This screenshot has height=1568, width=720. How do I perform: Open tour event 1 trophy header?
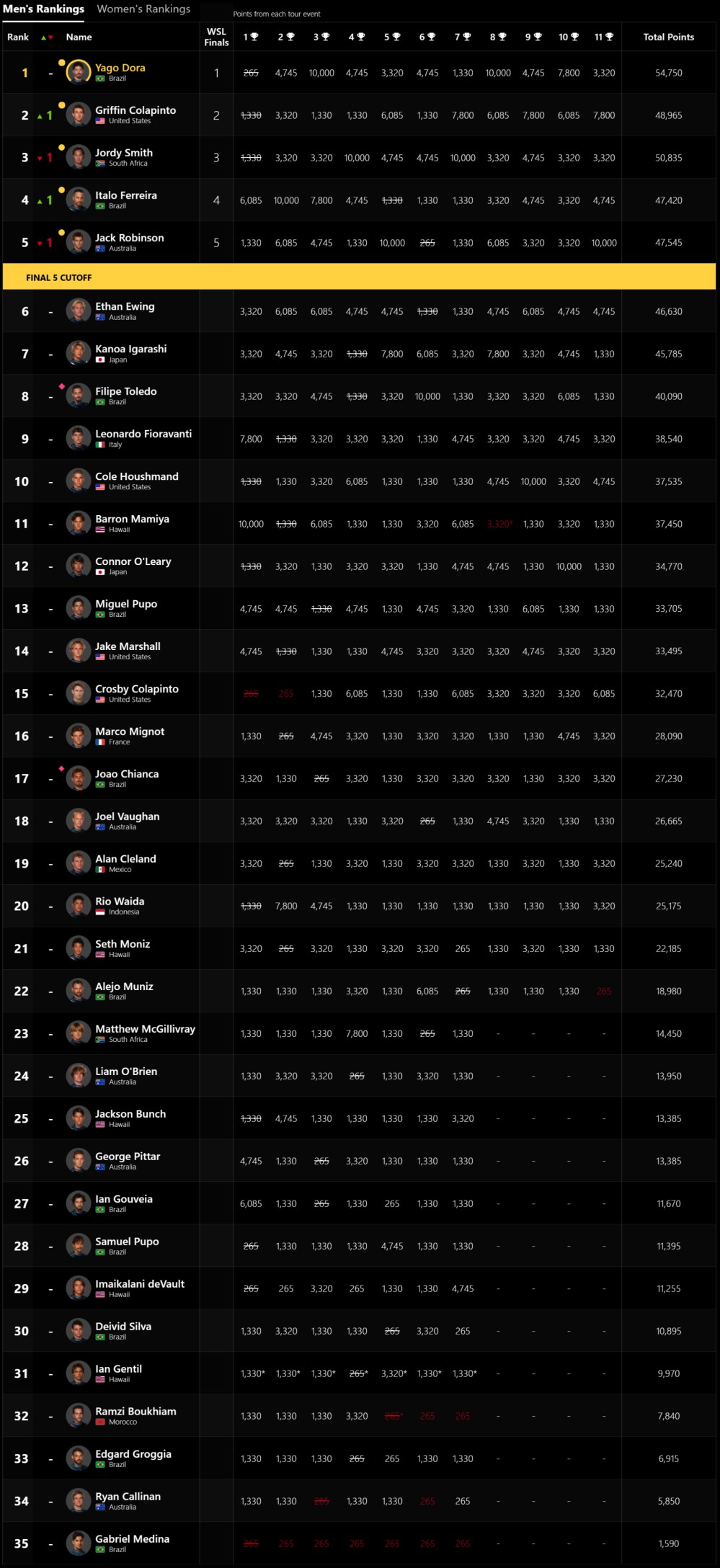pos(251,37)
